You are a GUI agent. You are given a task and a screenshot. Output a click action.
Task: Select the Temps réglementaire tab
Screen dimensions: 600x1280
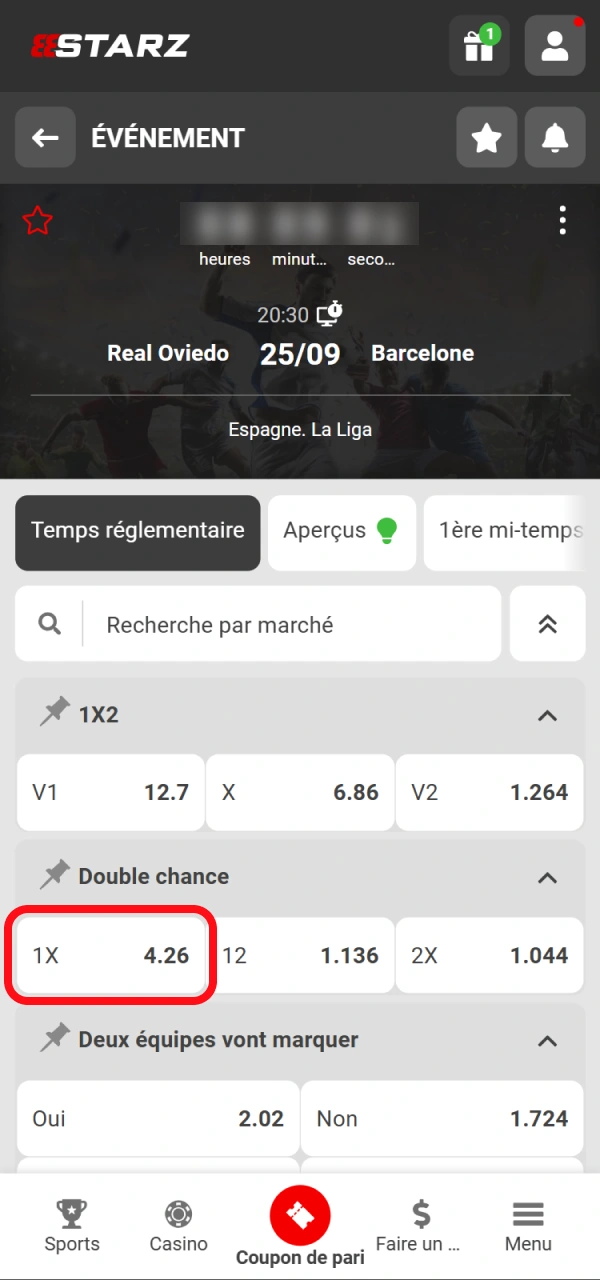coord(137,531)
